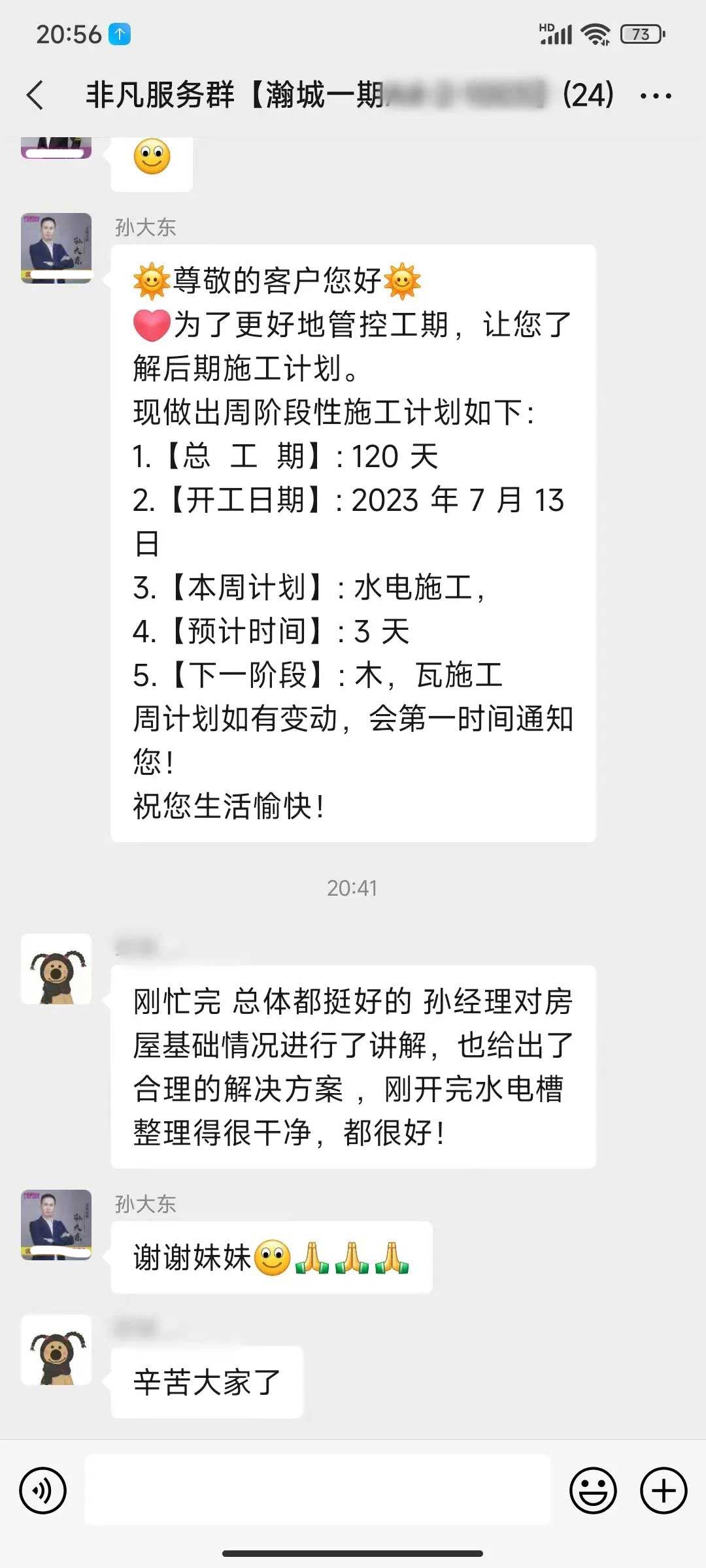Open 孙大东's avatar beside 谢谢妹妹 message
This screenshot has width=706, height=1568.
pyautogui.click(x=56, y=1224)
